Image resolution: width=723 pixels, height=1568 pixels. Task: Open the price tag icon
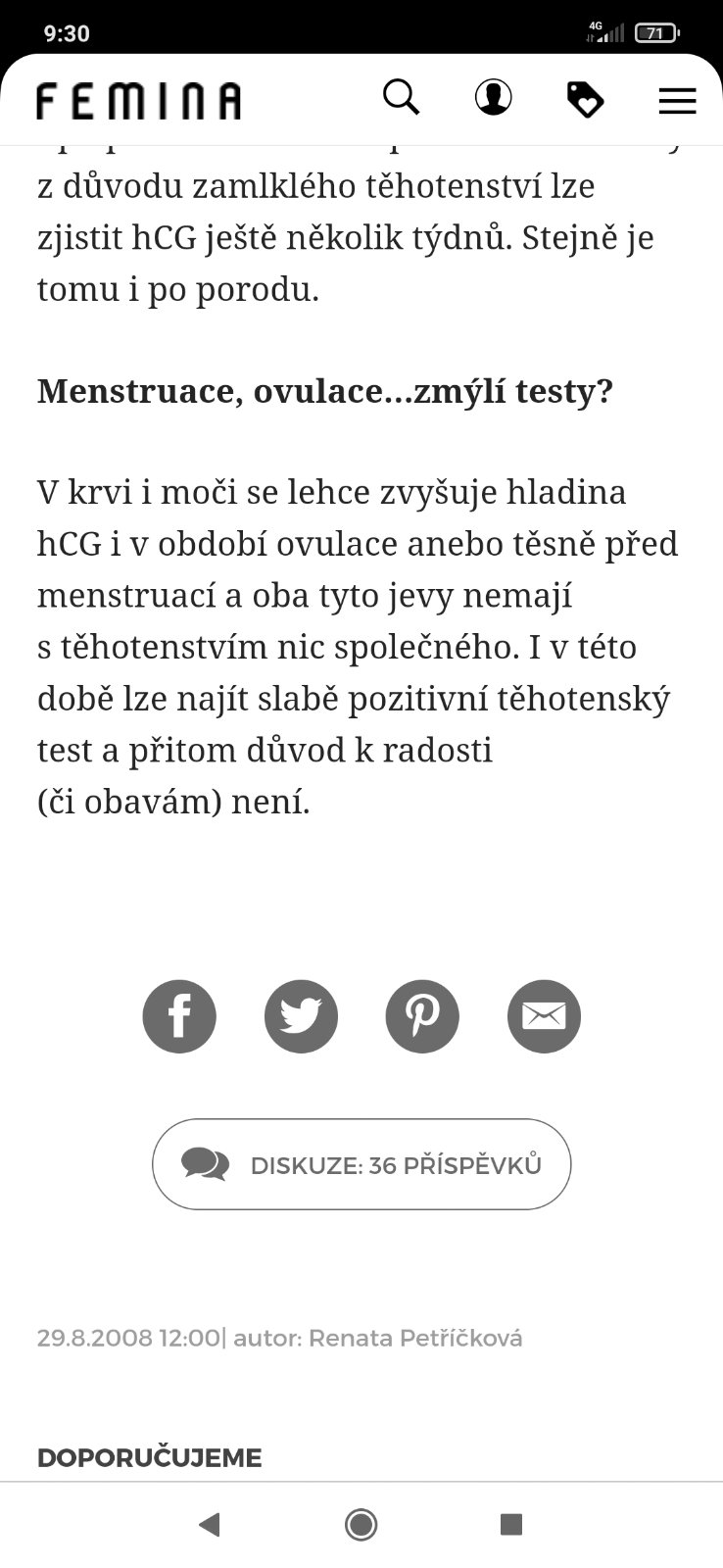tap(585, 100)
